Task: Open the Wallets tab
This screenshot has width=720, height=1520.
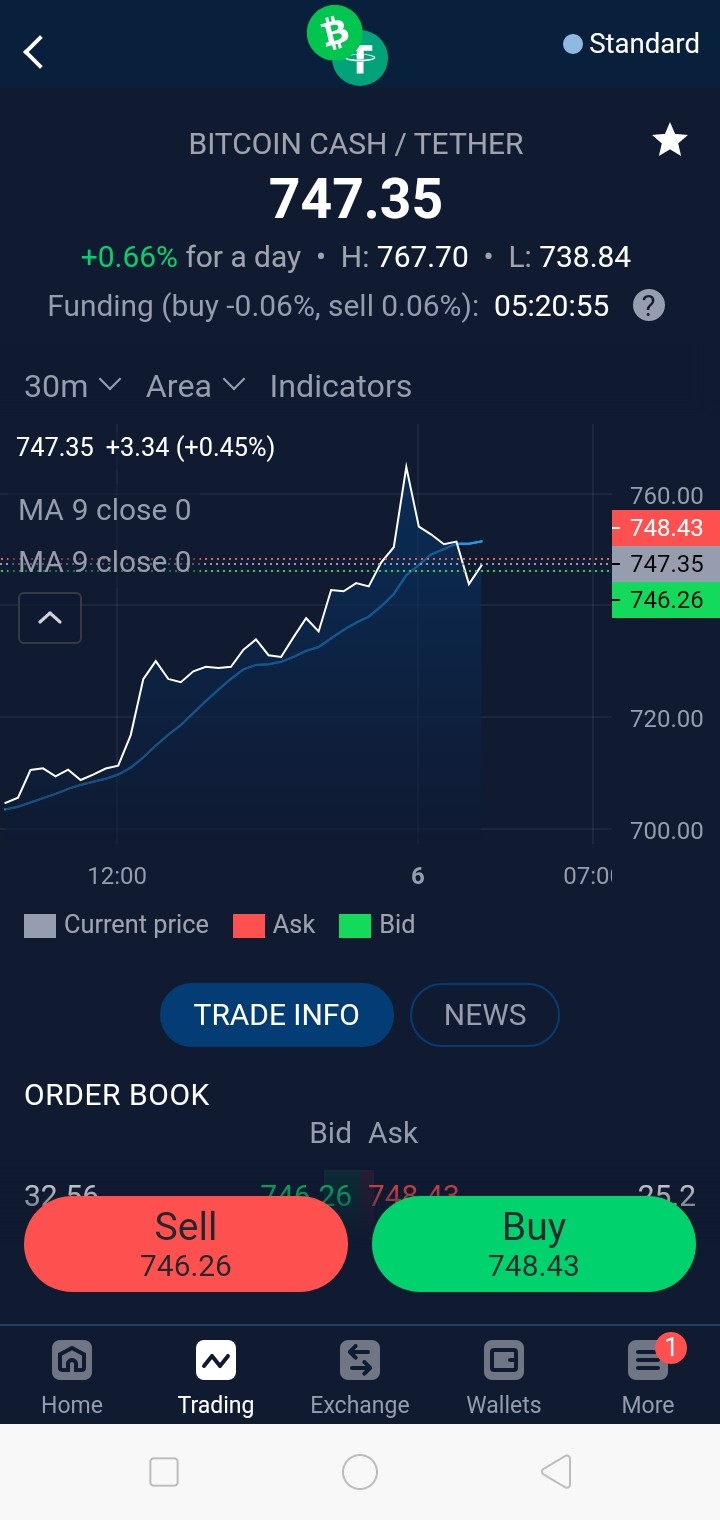Action: point(504,1377)
